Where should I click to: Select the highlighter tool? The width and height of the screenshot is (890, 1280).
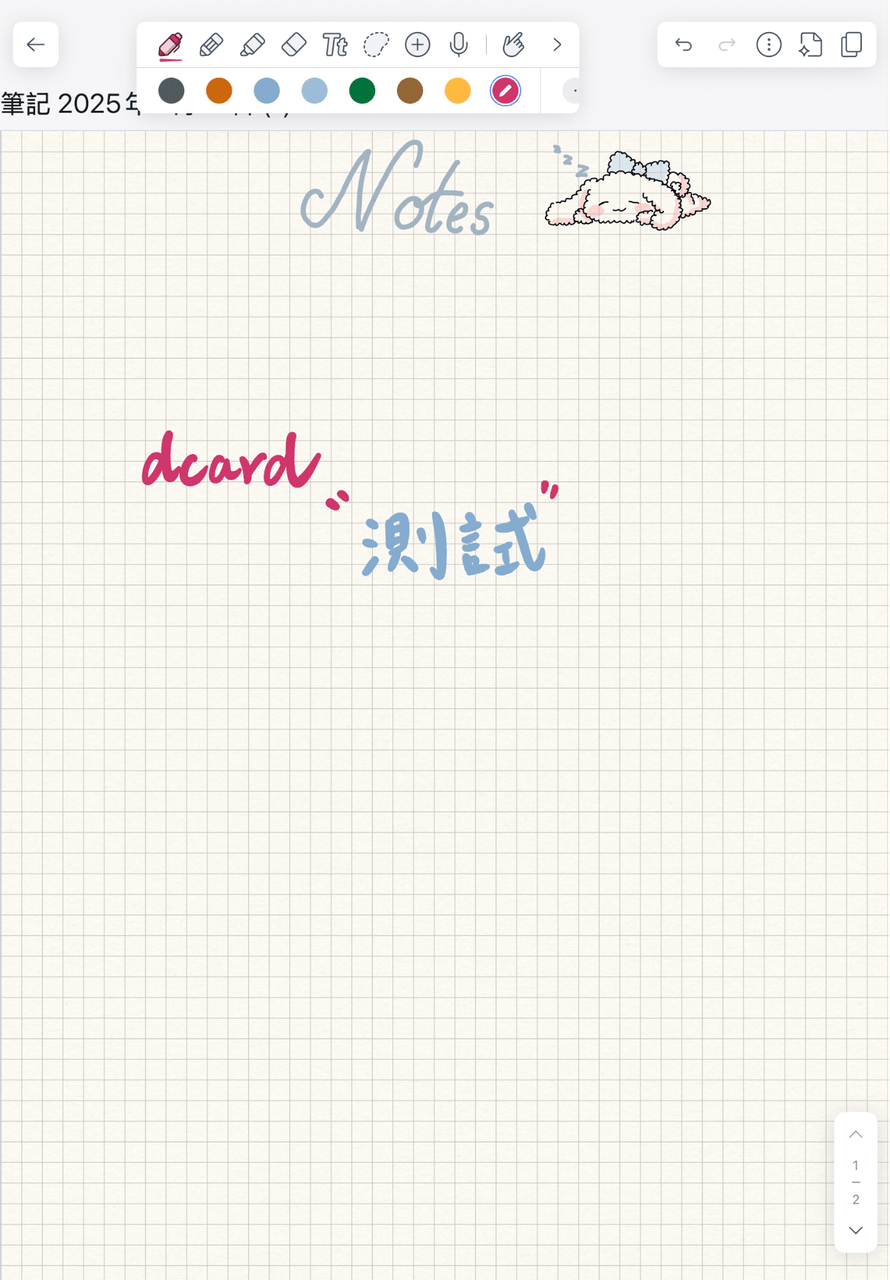click(x=252, y=45)
